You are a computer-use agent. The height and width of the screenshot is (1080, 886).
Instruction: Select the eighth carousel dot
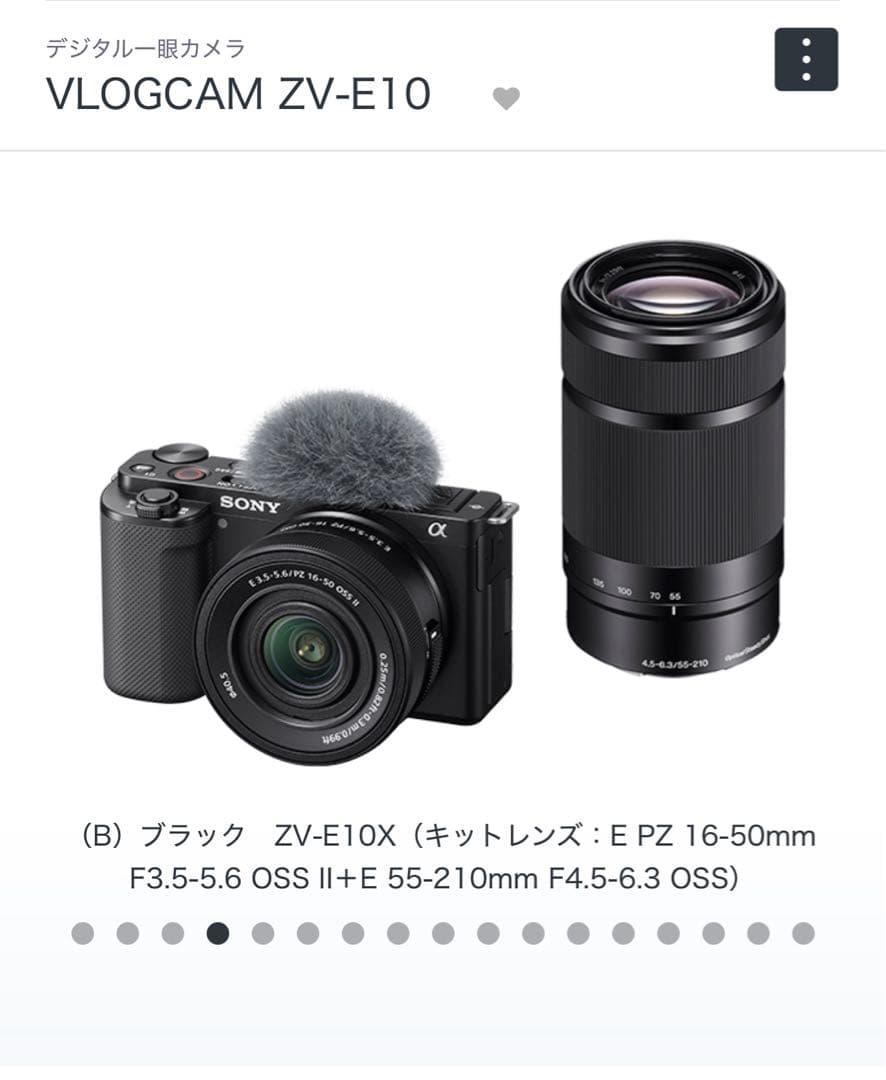396,934
